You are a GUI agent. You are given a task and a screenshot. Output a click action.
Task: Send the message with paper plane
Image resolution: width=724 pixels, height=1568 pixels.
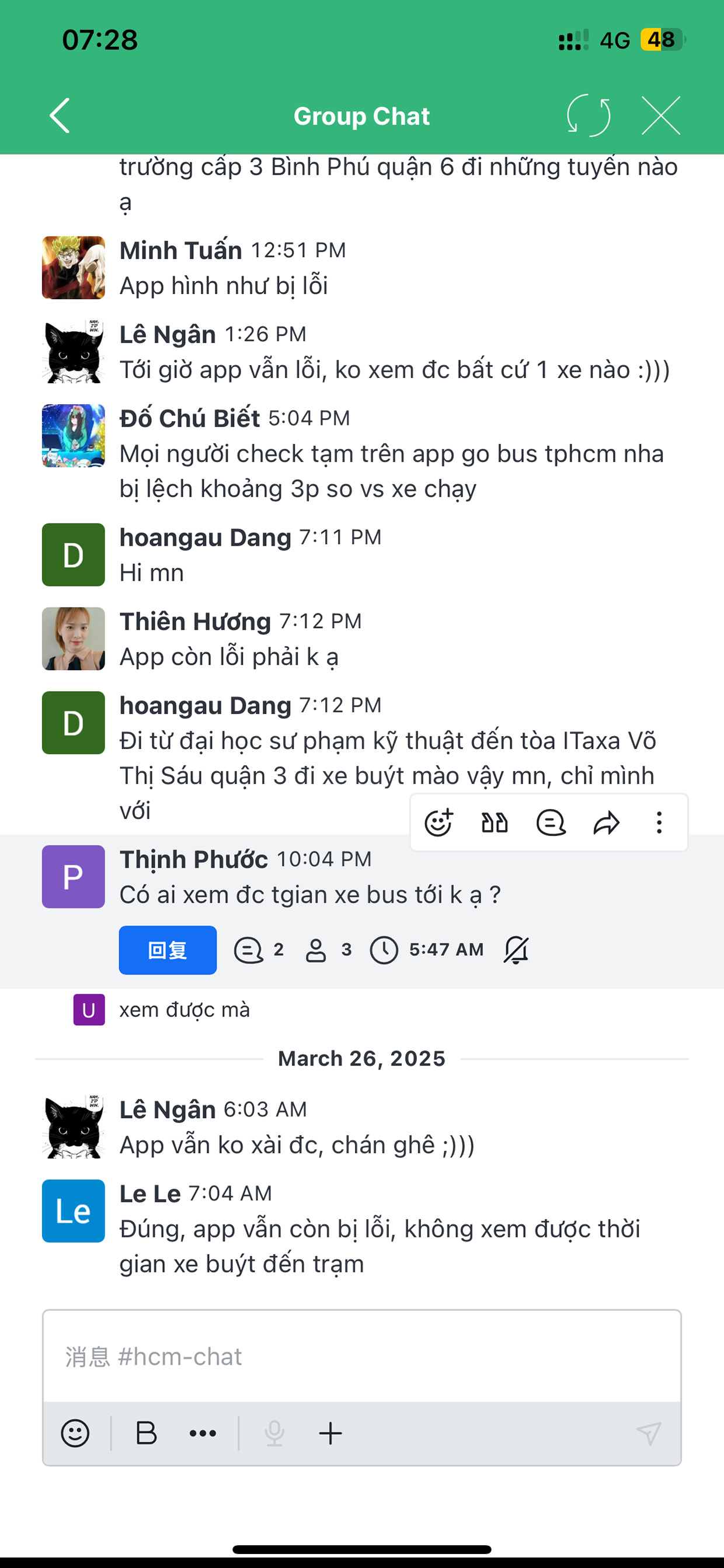coord(649,1434)
